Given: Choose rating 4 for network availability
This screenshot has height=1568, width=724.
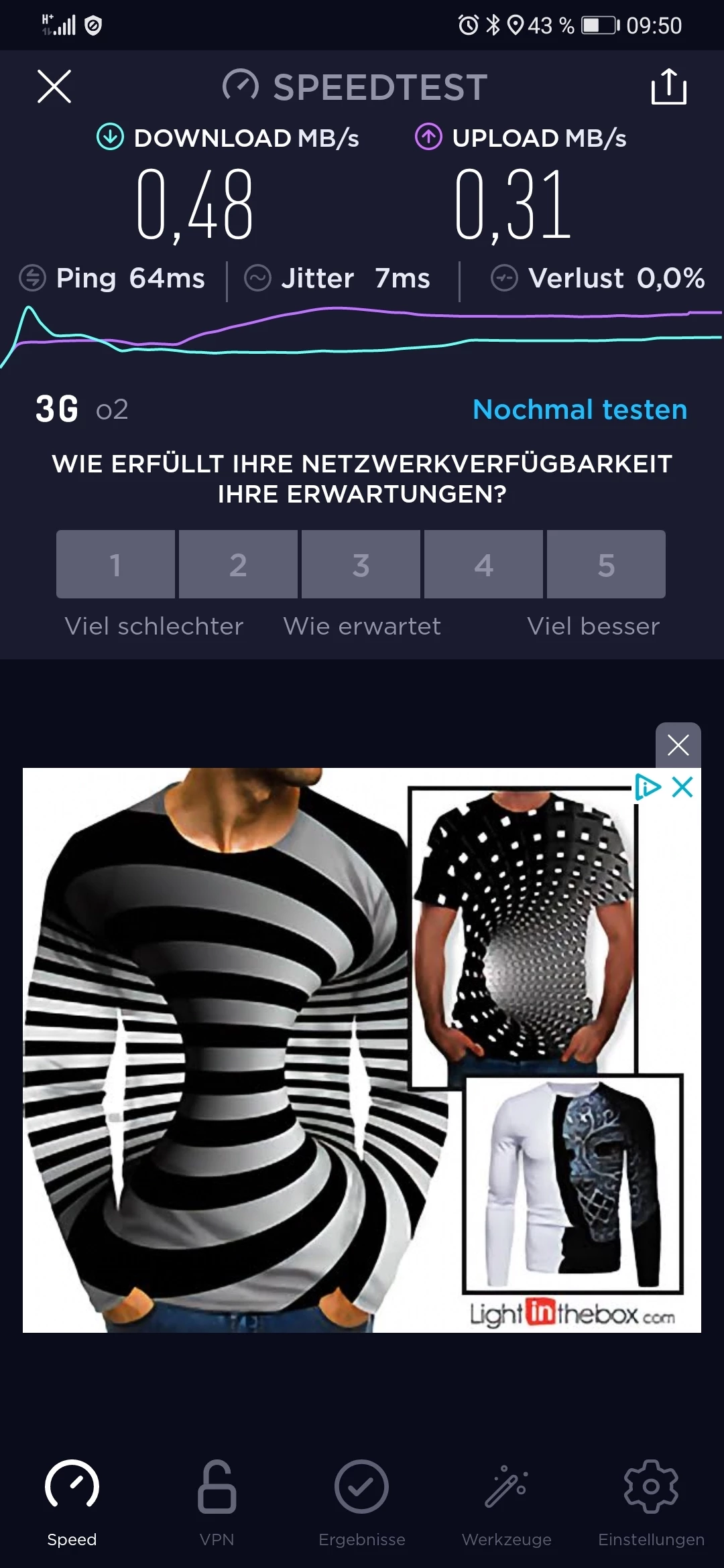Looking at the screenshot, I should [483, 564].
